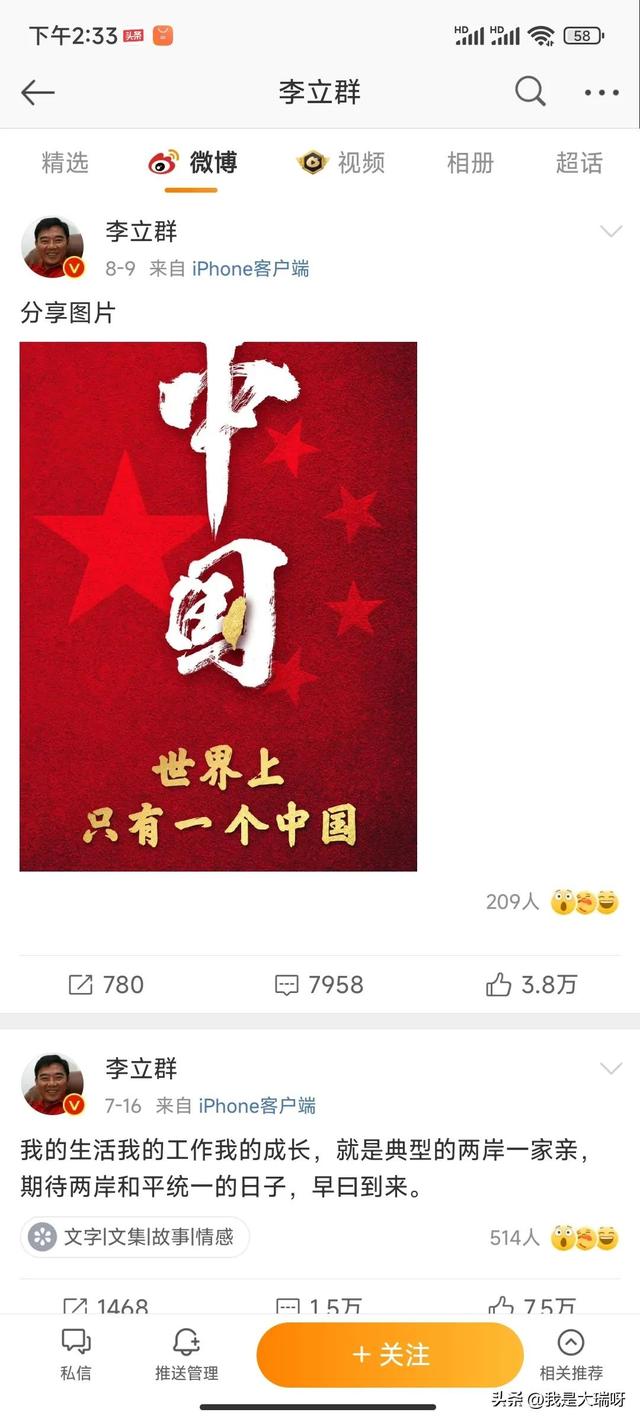
Task: Switch to the 相册 tab
Action: 470,163
